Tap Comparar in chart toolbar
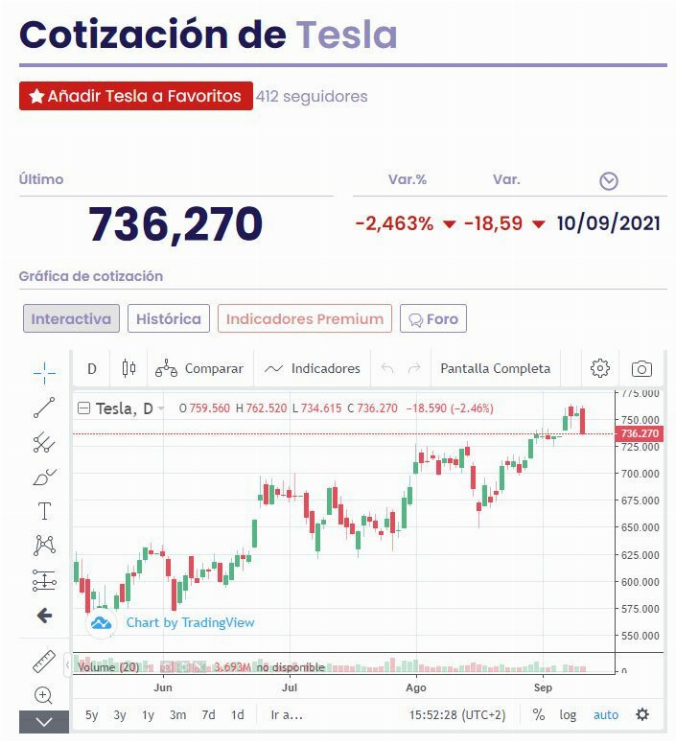Viewport: 676px width, 741px height. point(200,368)
